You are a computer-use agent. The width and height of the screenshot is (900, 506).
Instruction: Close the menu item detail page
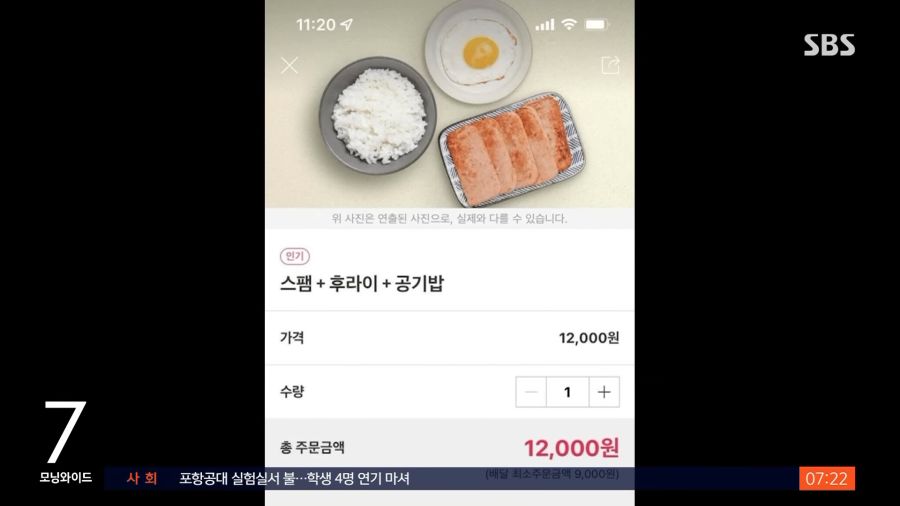click(289, 66)
